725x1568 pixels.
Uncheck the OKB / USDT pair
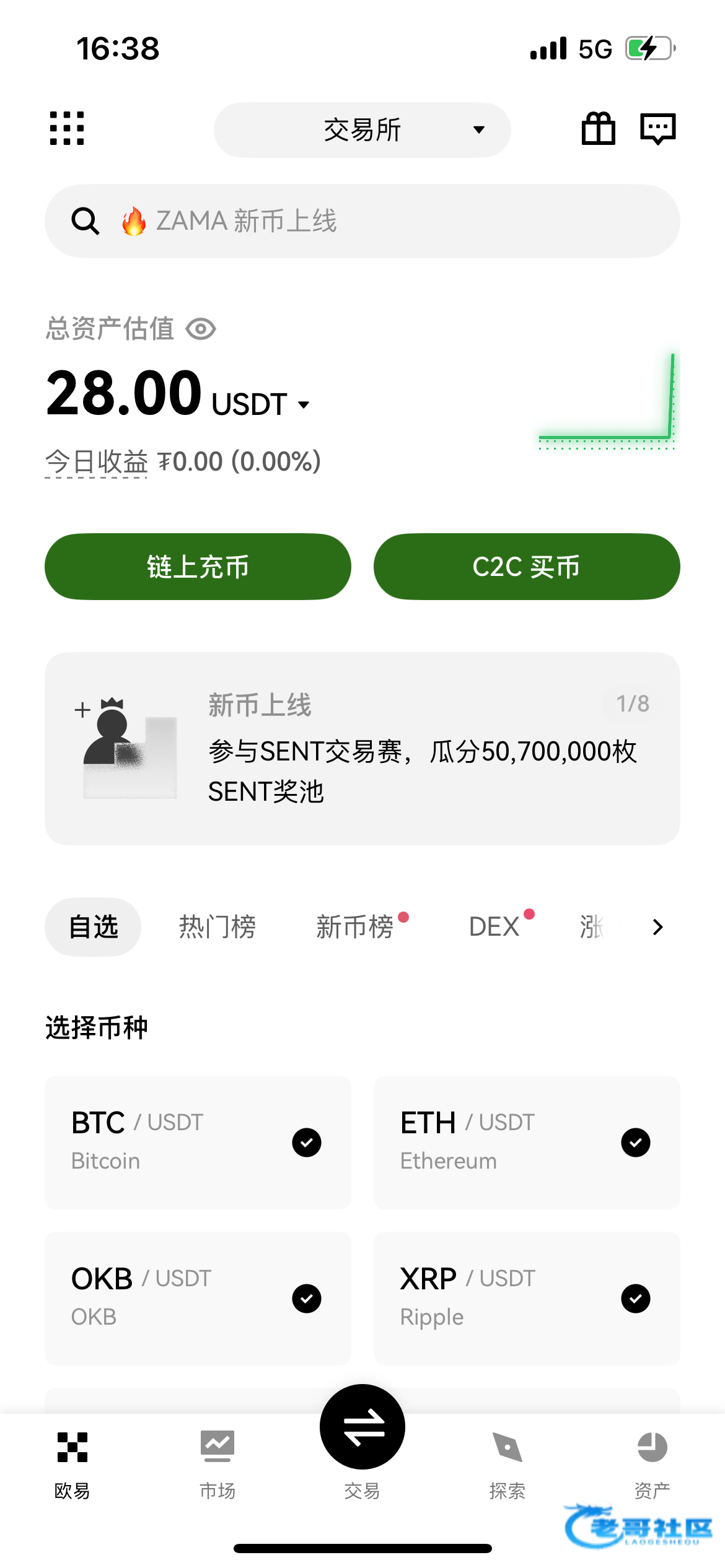[x=307, y=1299]
